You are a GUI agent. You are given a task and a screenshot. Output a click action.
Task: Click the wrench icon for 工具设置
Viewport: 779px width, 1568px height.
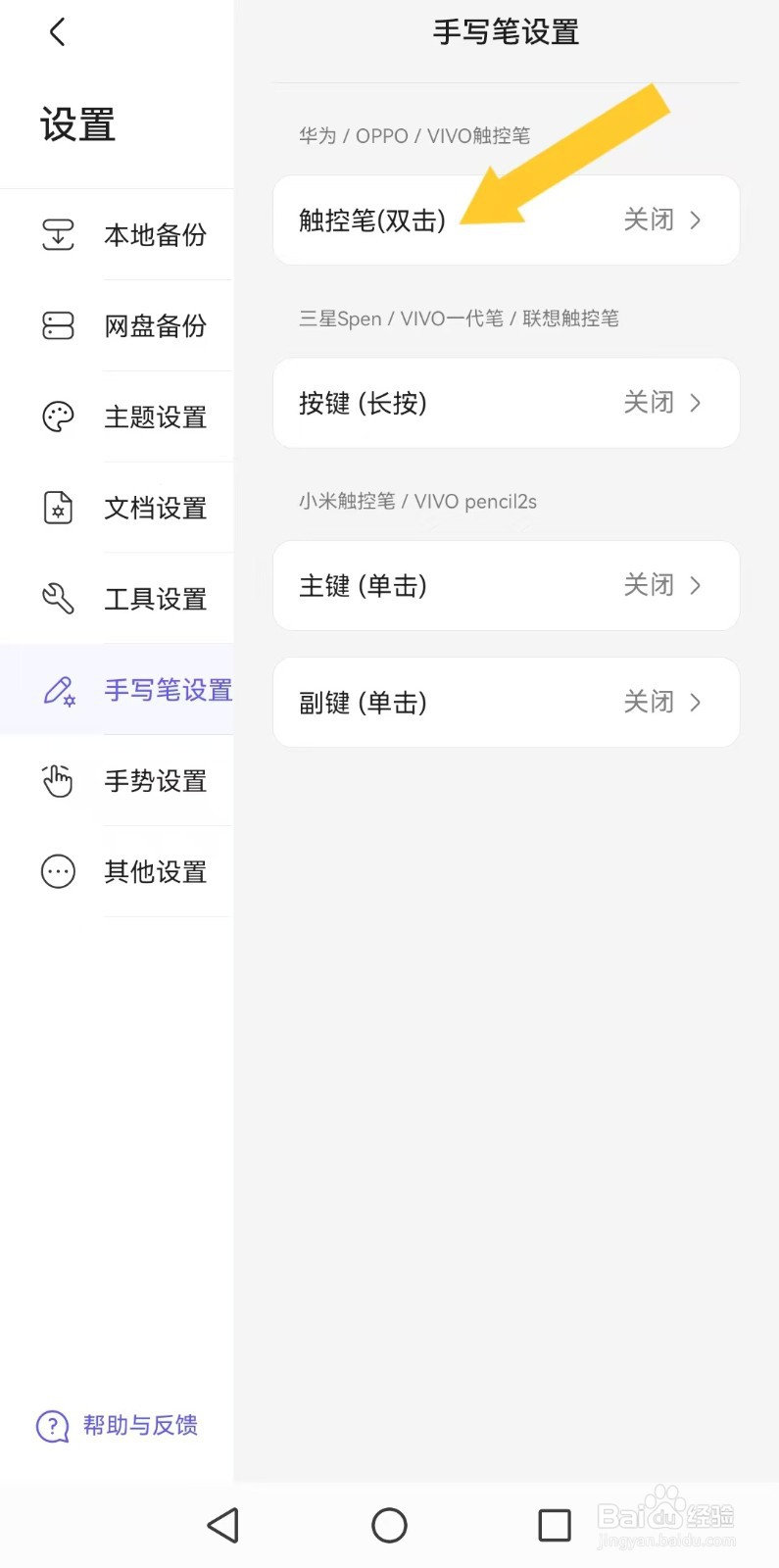coord(58,598)
